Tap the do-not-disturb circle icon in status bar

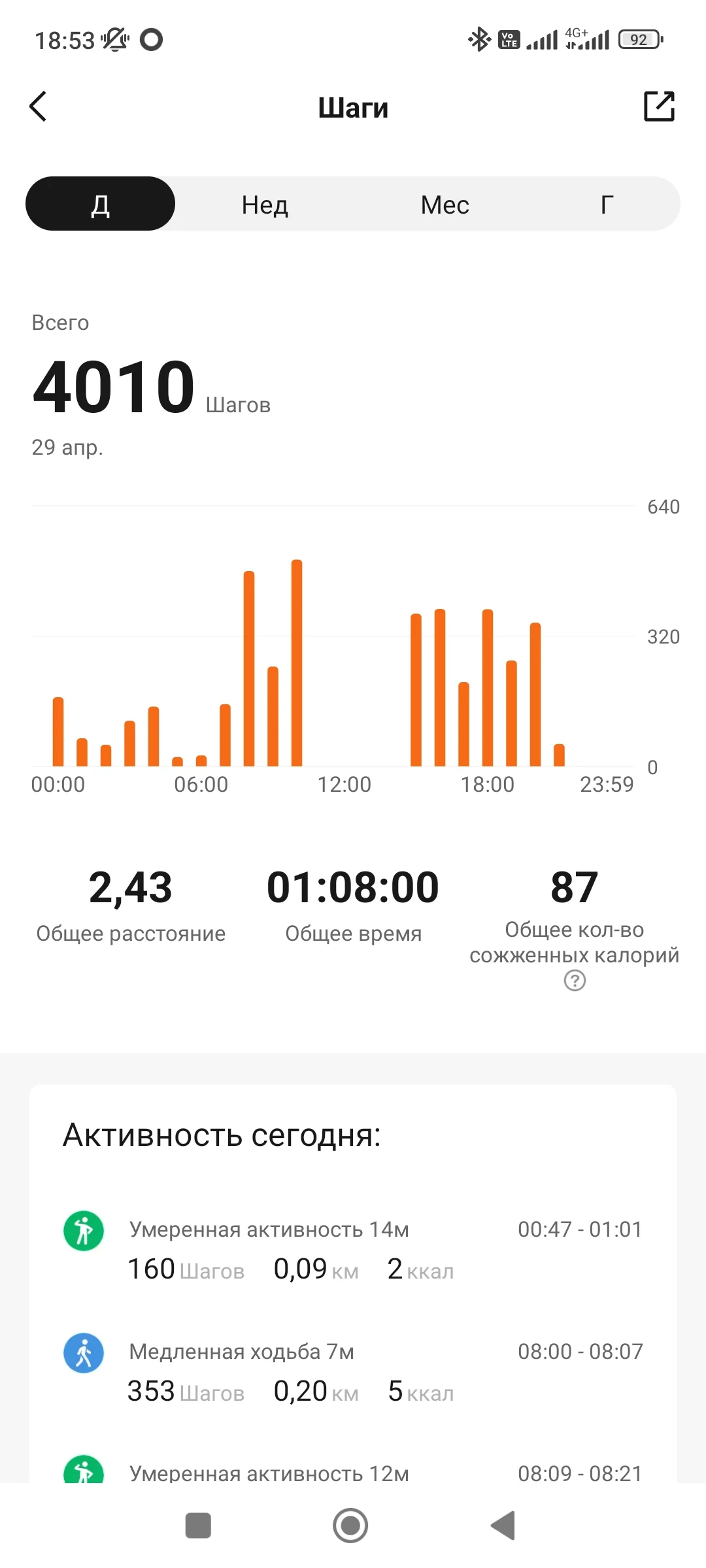tap(152, 41)
